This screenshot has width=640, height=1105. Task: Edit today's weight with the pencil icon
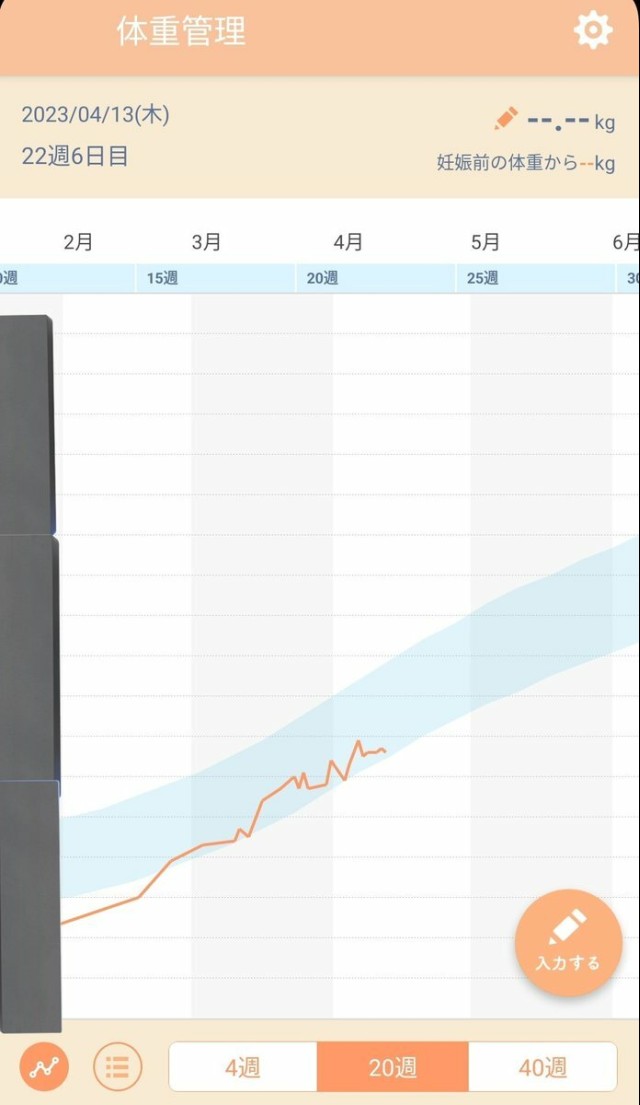pos(507,119)
